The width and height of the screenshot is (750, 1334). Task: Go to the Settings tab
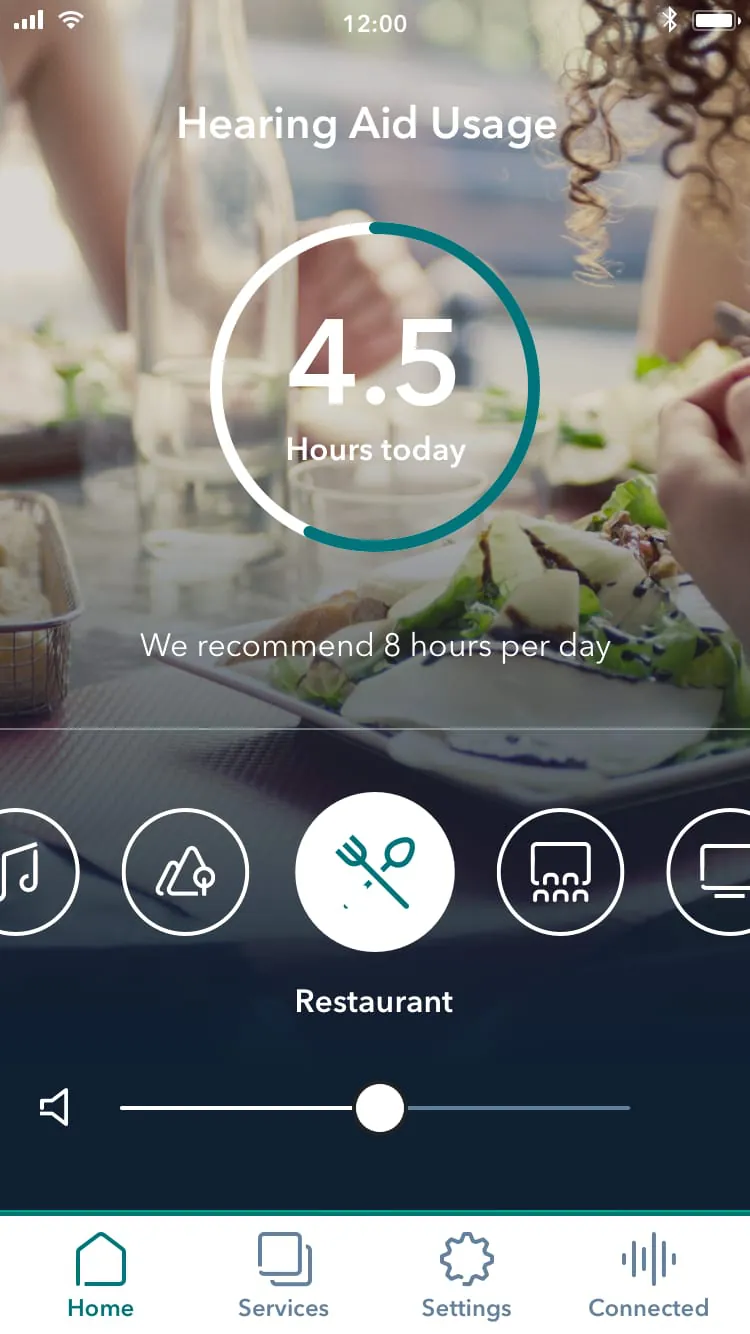[x=466, y=1275]
